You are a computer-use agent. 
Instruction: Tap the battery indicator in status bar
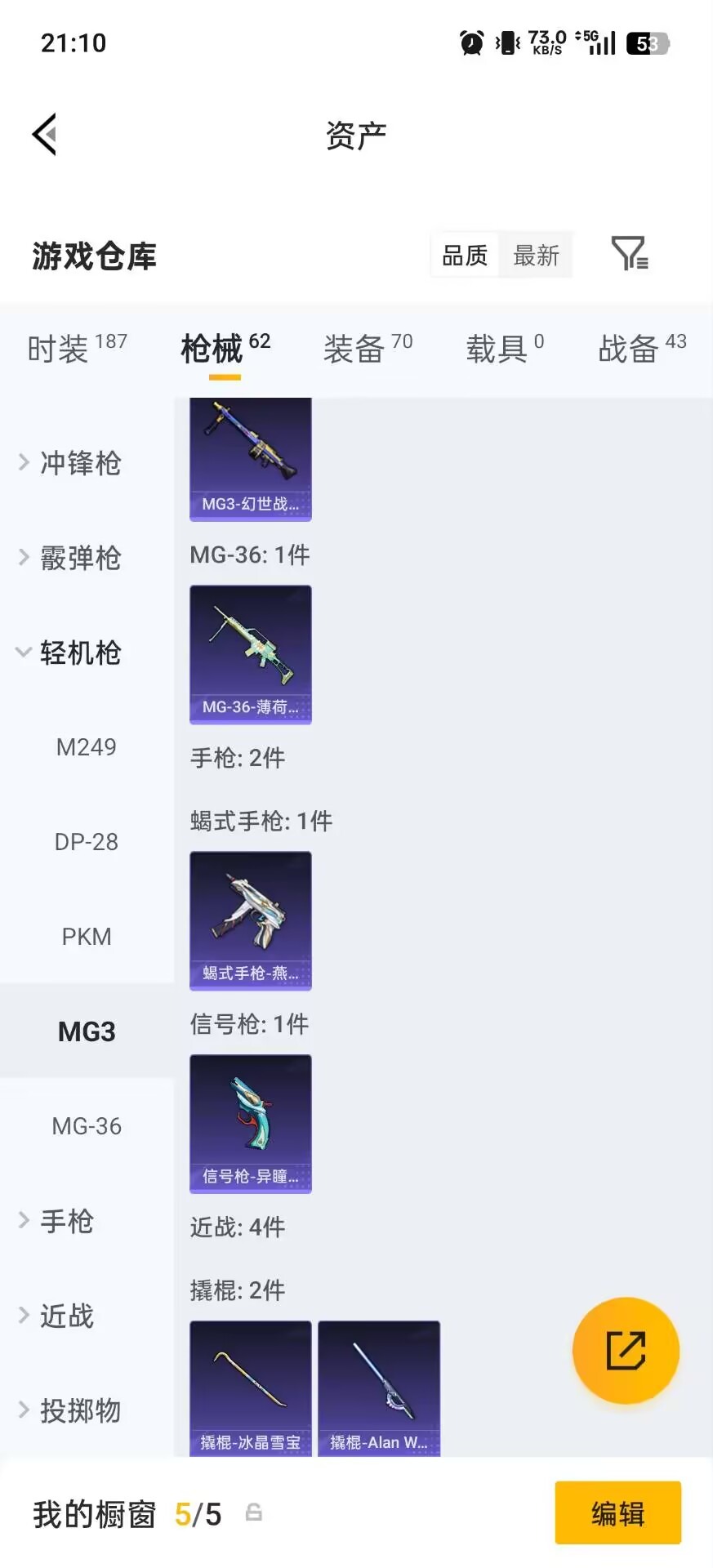click(x=646, y=43)
